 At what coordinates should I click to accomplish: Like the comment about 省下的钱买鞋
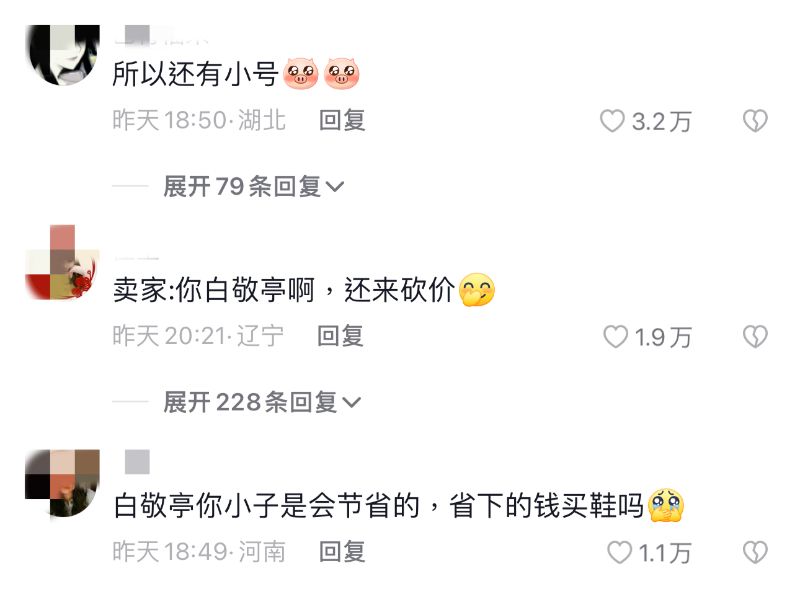click(x=620, y=552)
